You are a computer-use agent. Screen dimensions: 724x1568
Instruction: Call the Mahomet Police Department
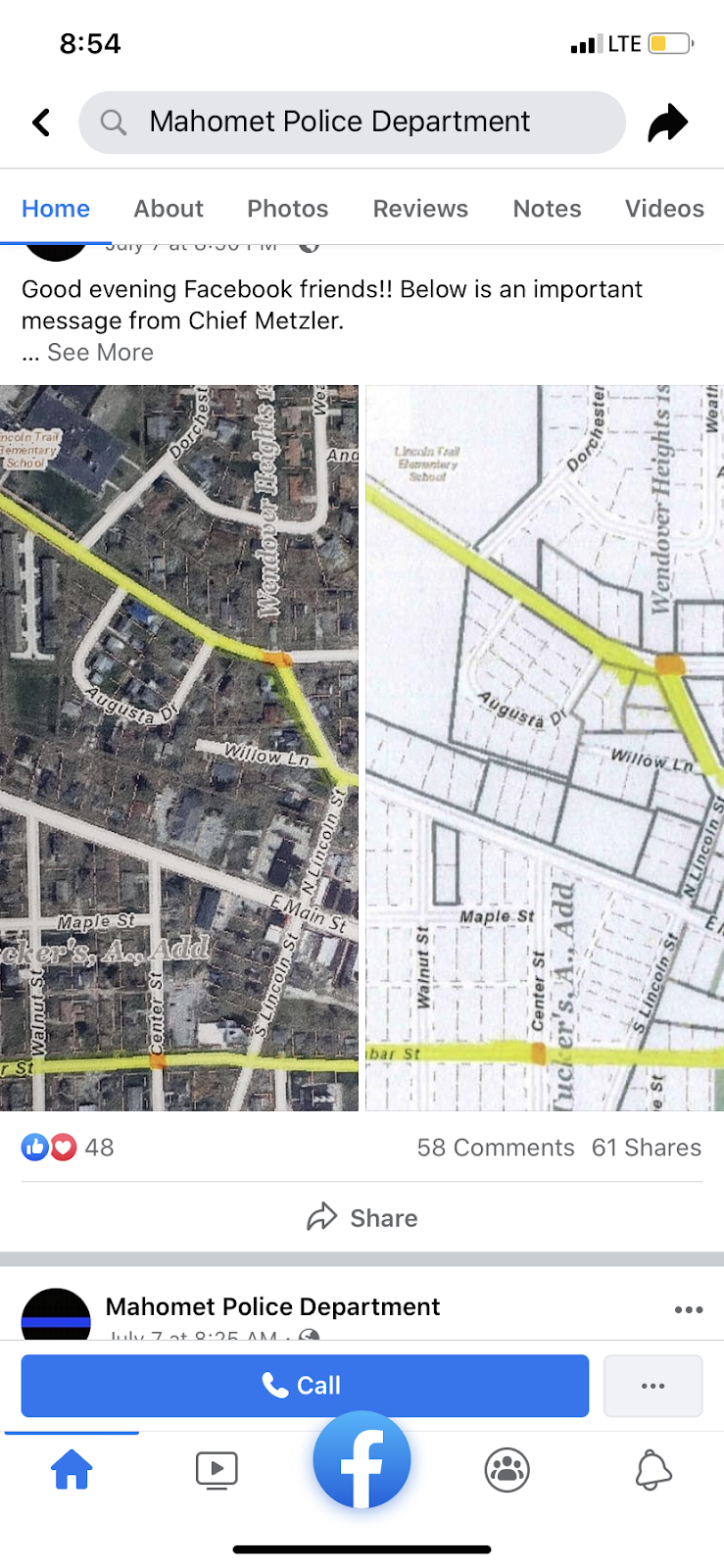305,1386
